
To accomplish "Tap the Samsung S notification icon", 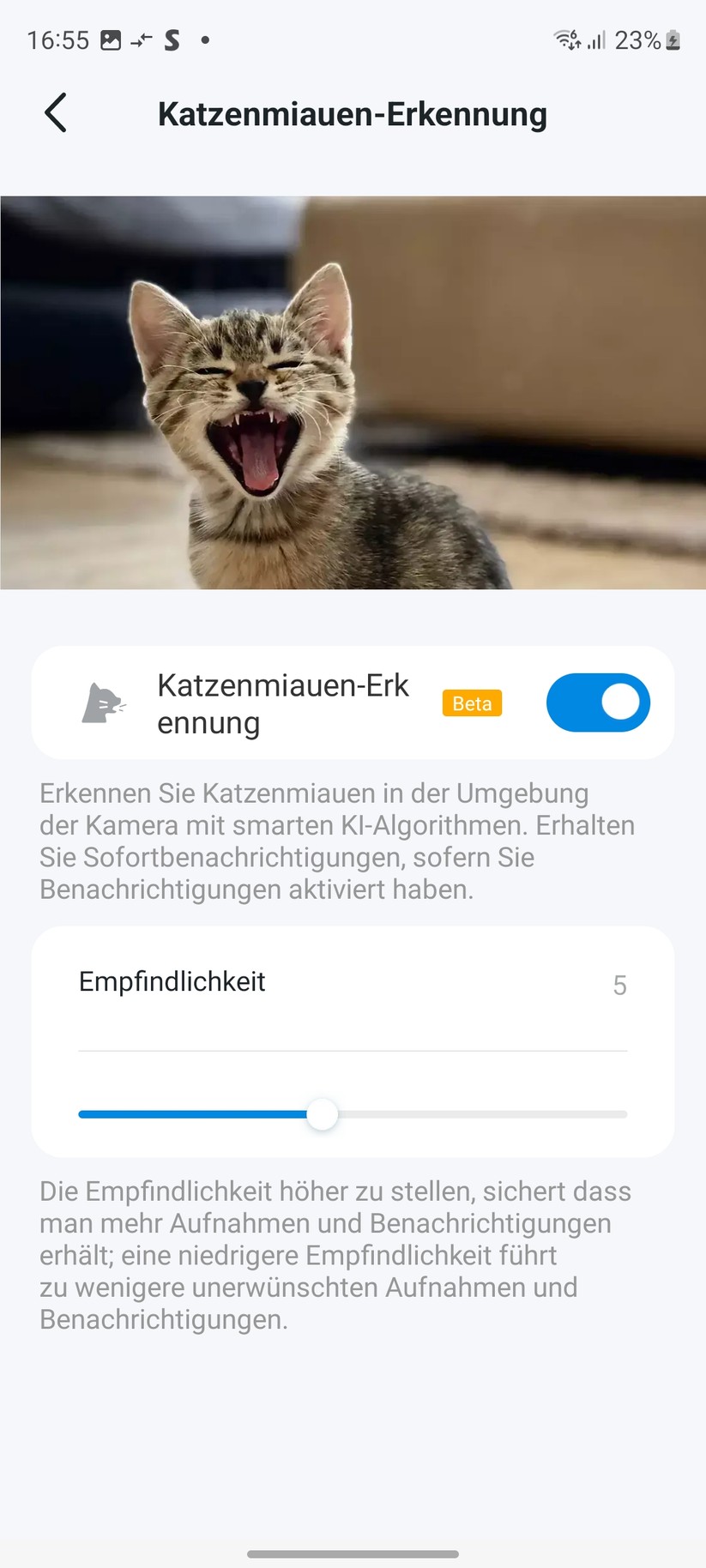I will point(172,39).
